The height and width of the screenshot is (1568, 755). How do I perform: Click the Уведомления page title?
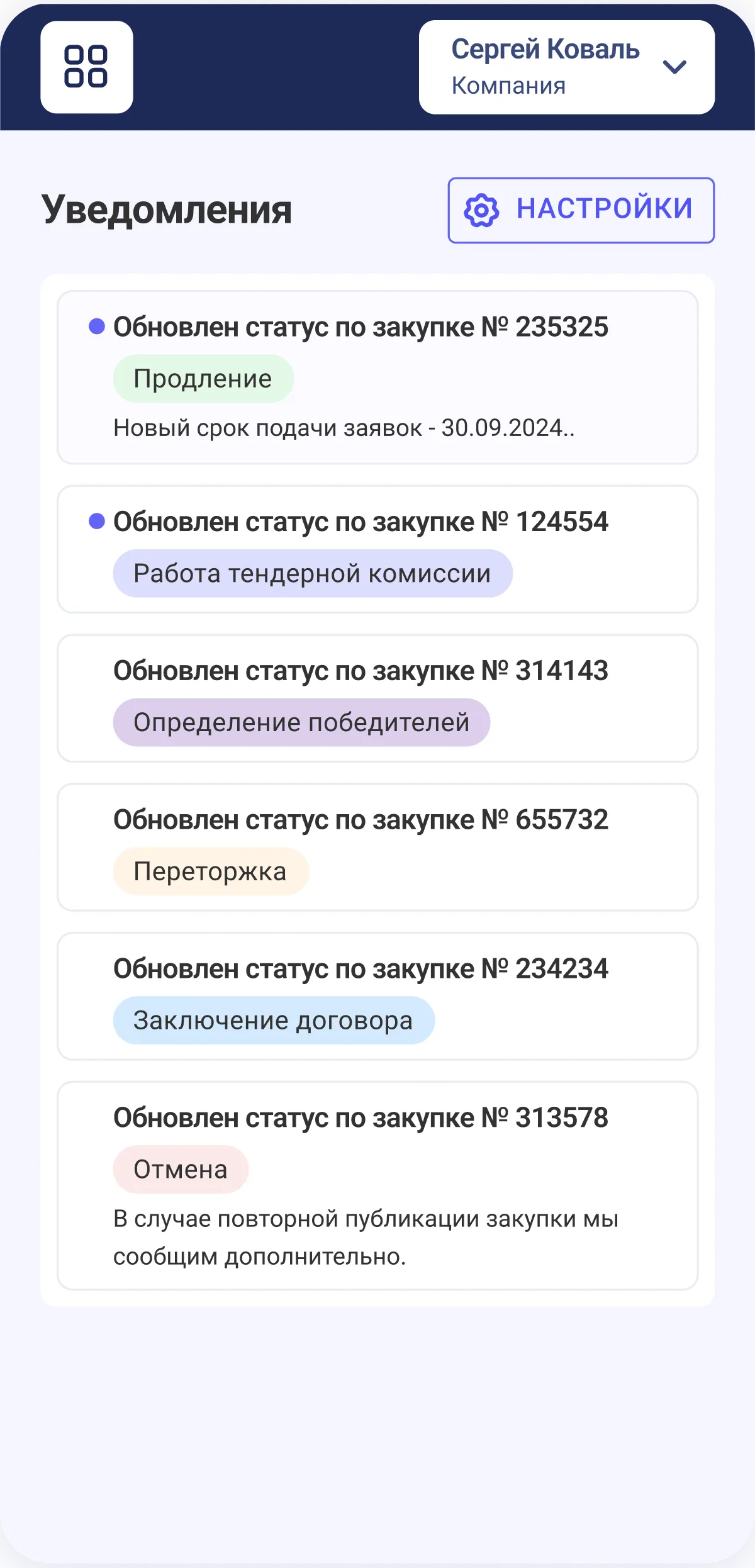click(166, 210)
